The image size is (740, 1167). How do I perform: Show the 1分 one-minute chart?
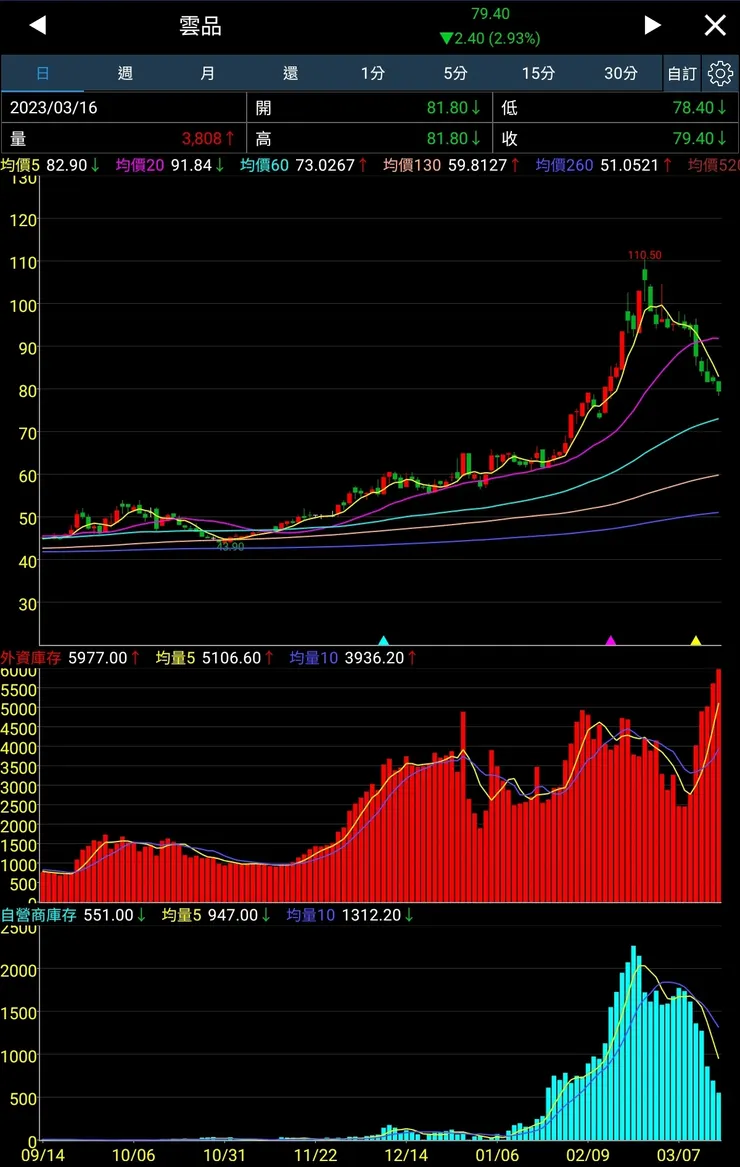coord(372,73)
